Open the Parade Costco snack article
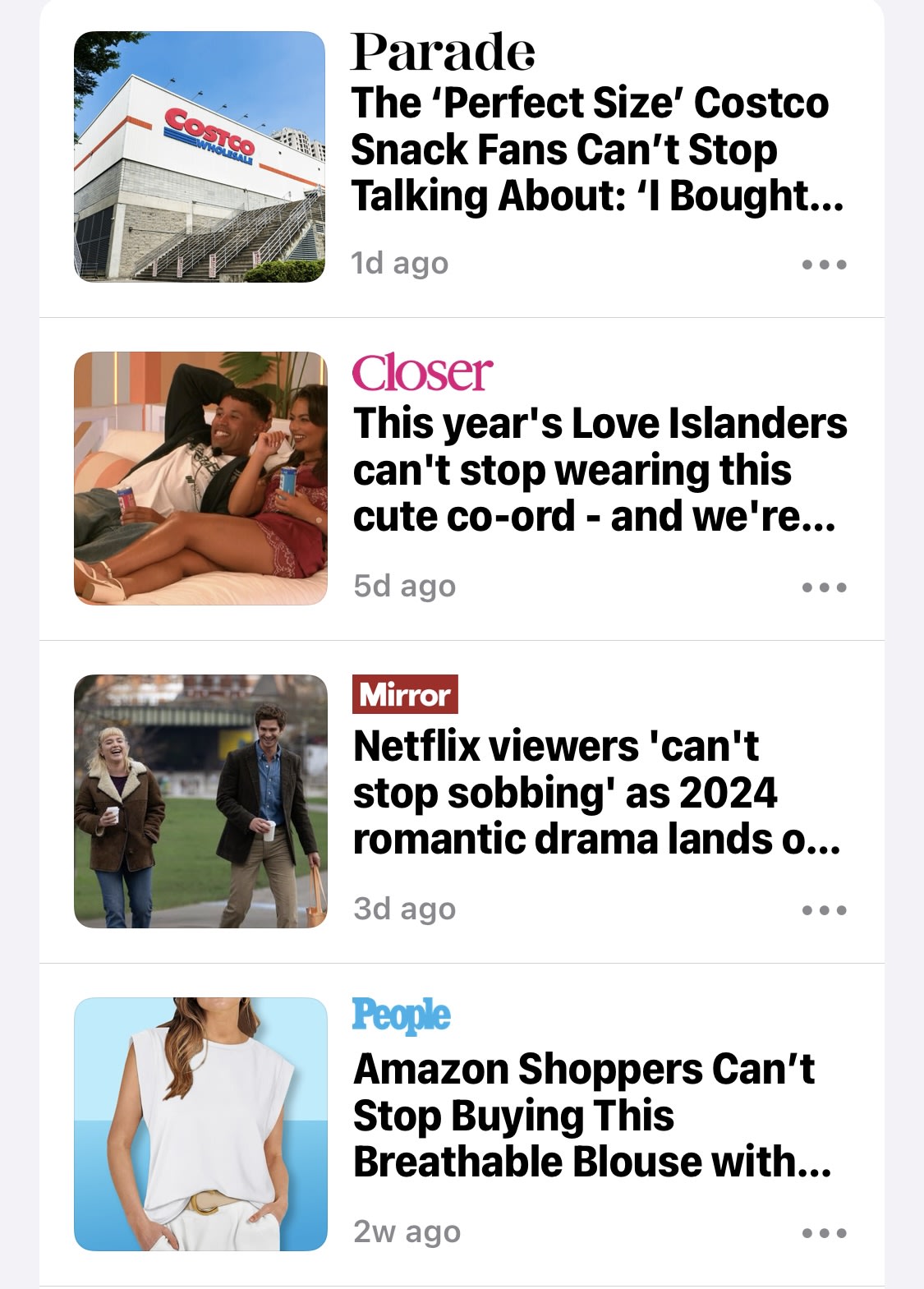Image resolution: width=924 pixels, height=1289 pixels. click(588, 150)
